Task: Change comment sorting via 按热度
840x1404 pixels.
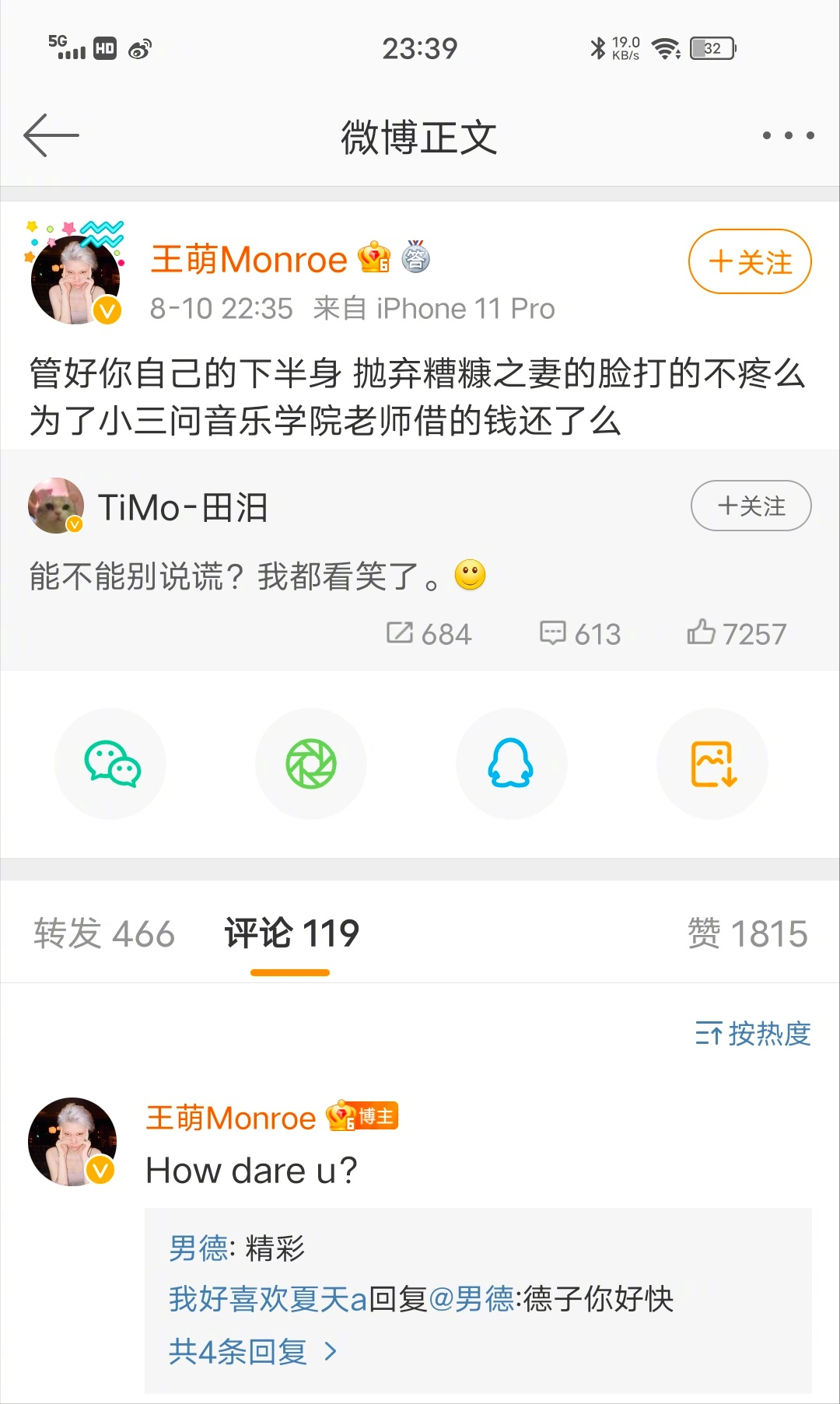Action: 753,1034
